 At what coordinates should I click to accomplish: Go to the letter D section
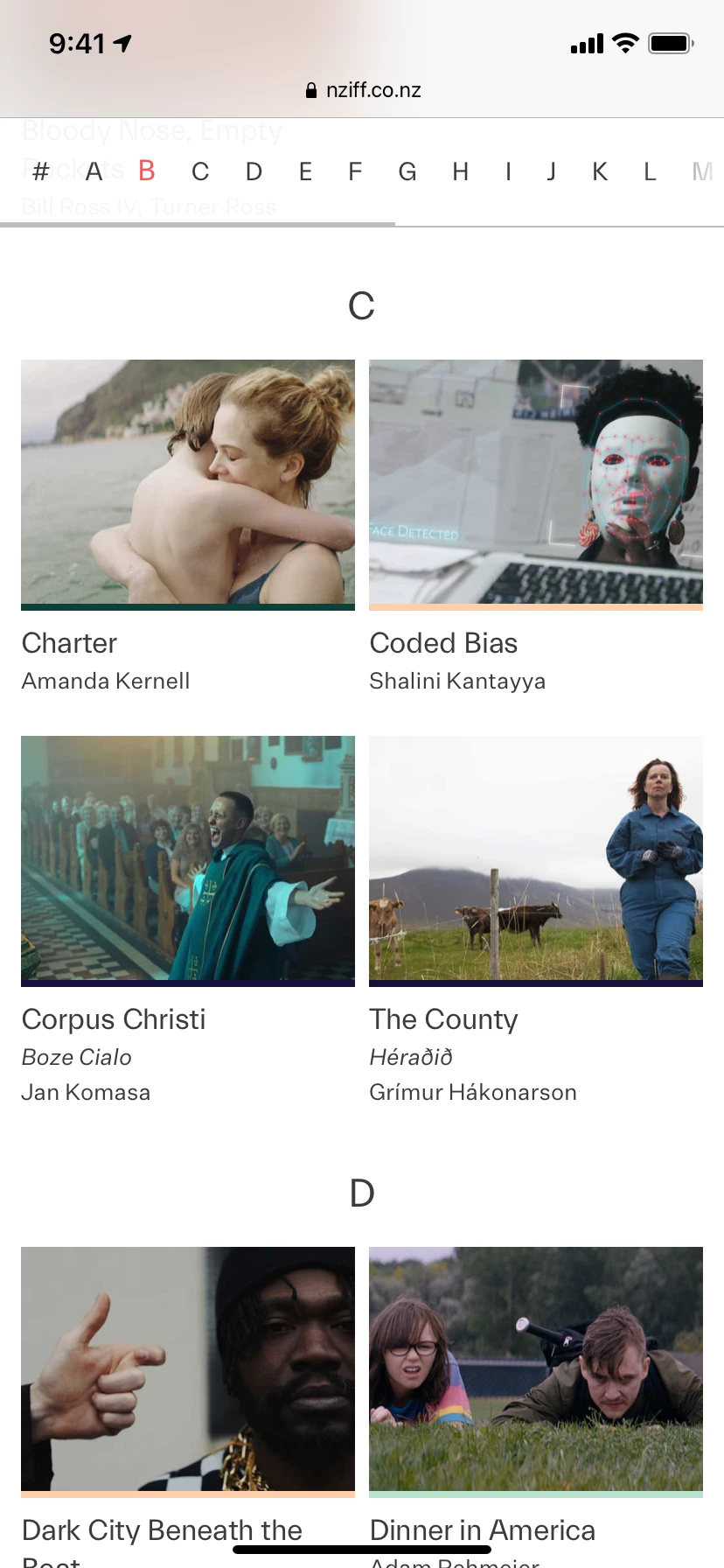254,171
